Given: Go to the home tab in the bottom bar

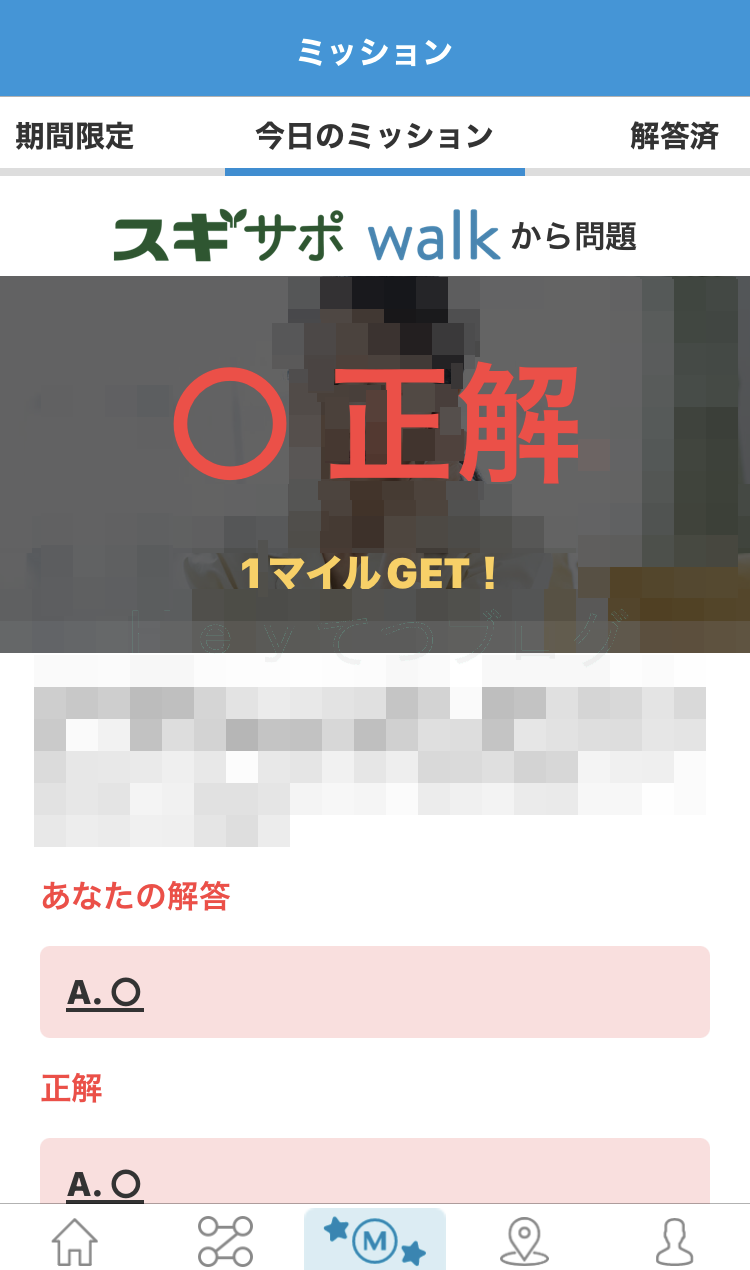Looking at the screenshot, I should [75, 1241].
